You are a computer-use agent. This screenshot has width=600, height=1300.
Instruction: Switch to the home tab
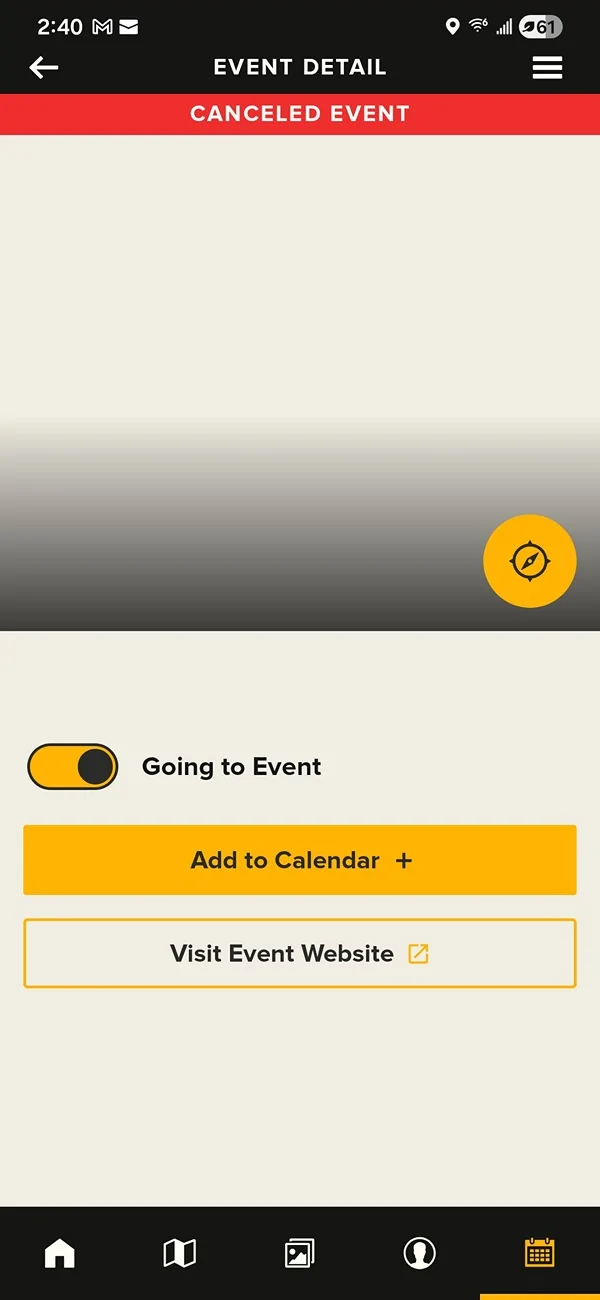coord(60,1253)
